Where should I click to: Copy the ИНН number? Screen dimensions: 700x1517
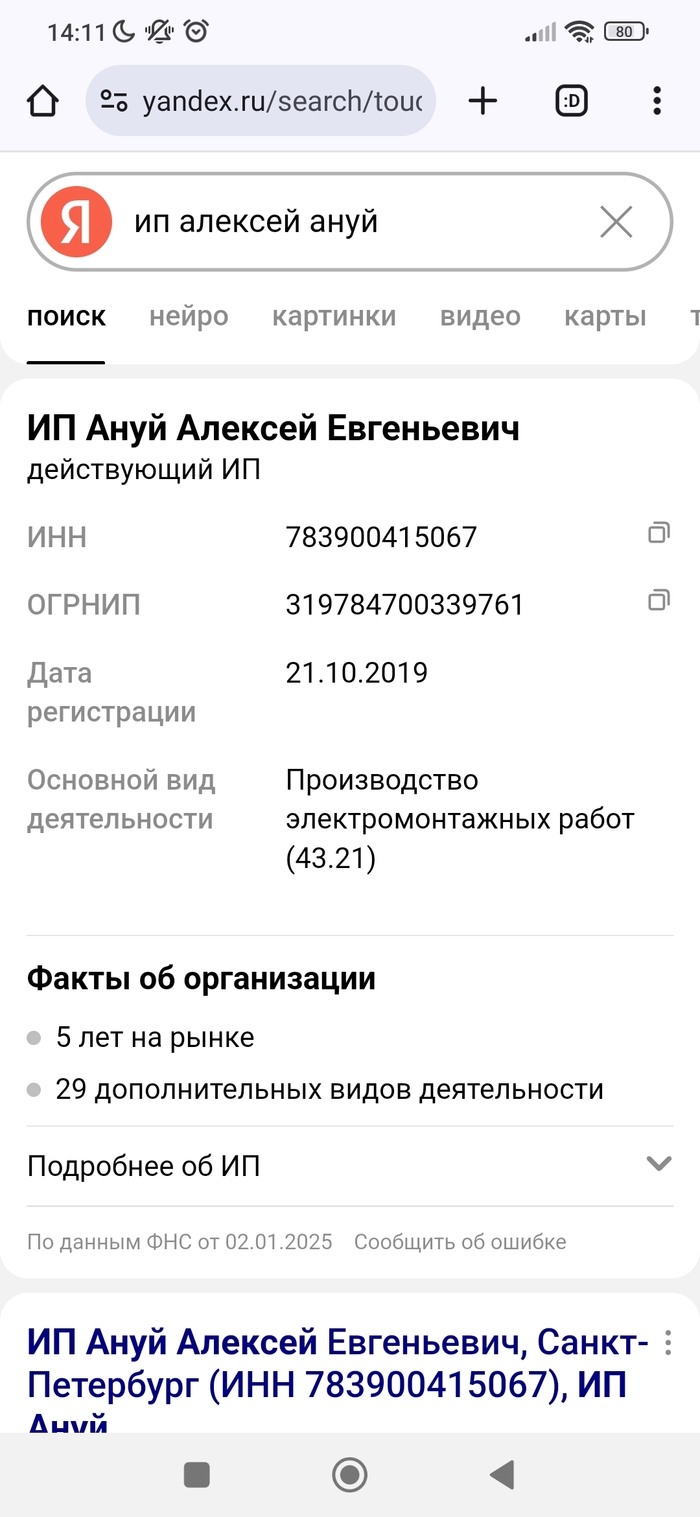pyautogui.click(x=658, y=534)
